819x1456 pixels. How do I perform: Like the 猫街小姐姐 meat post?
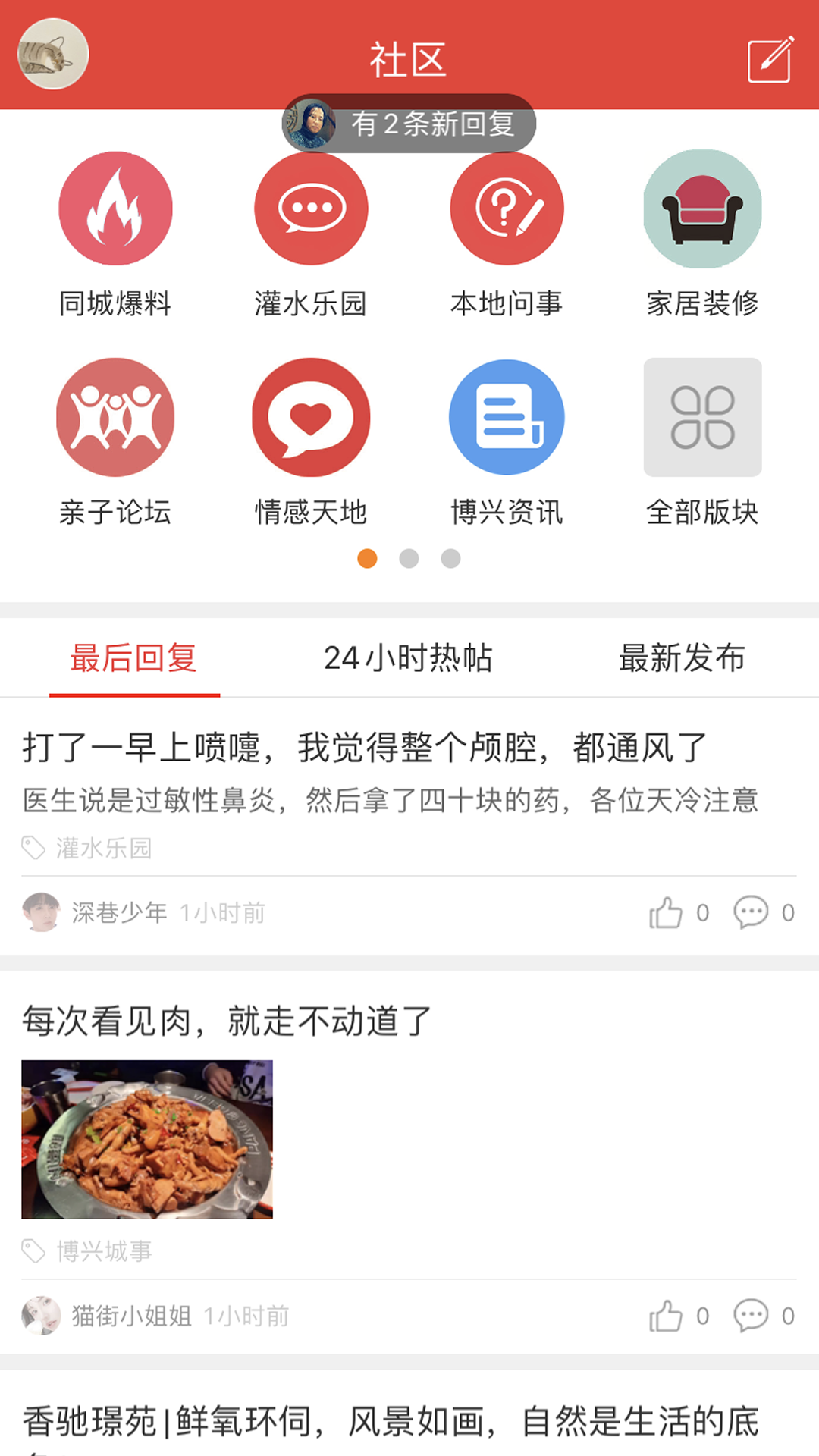pyautogui.click(x=667, y=1317)
